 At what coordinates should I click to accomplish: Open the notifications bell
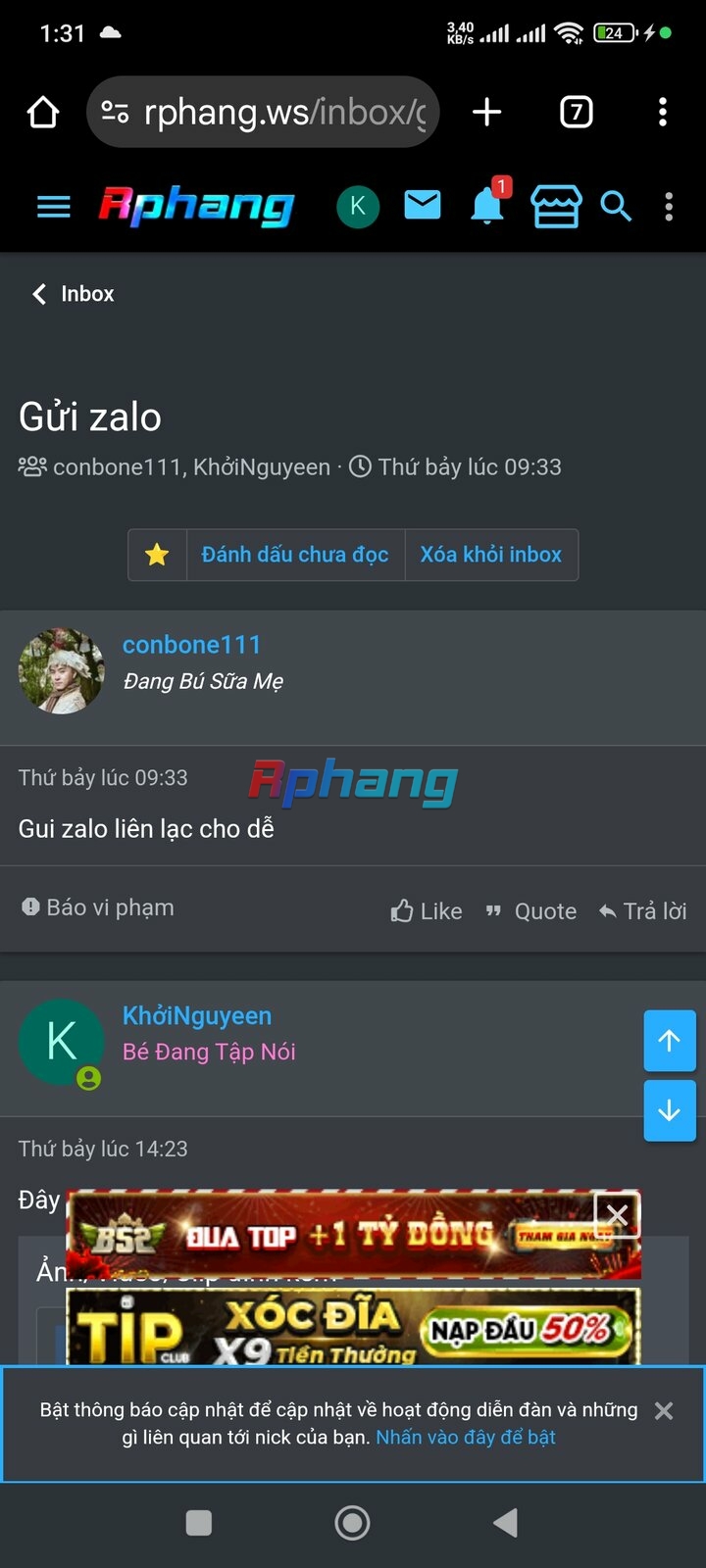point(487,204)
